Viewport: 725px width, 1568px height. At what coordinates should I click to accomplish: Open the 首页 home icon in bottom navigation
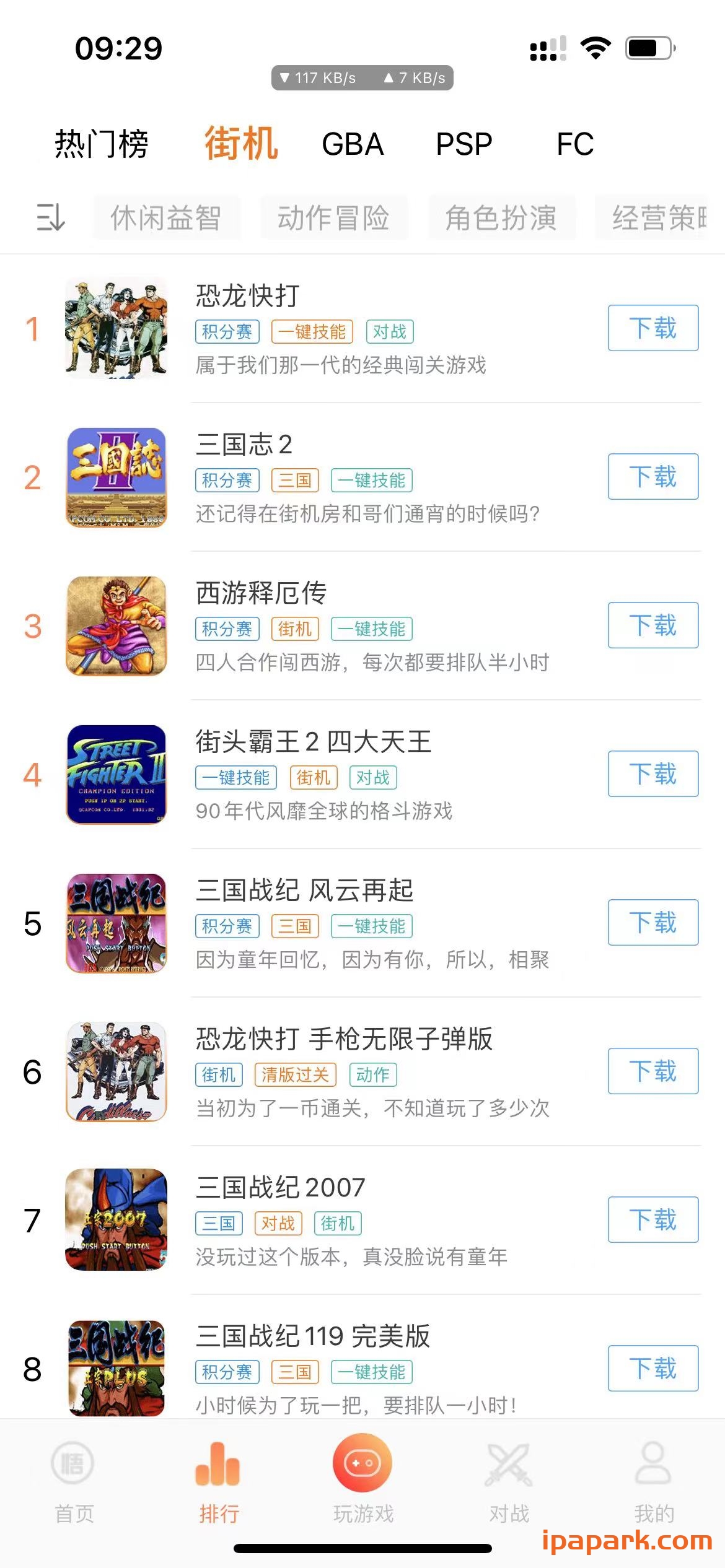click(x=72, y=1486)
